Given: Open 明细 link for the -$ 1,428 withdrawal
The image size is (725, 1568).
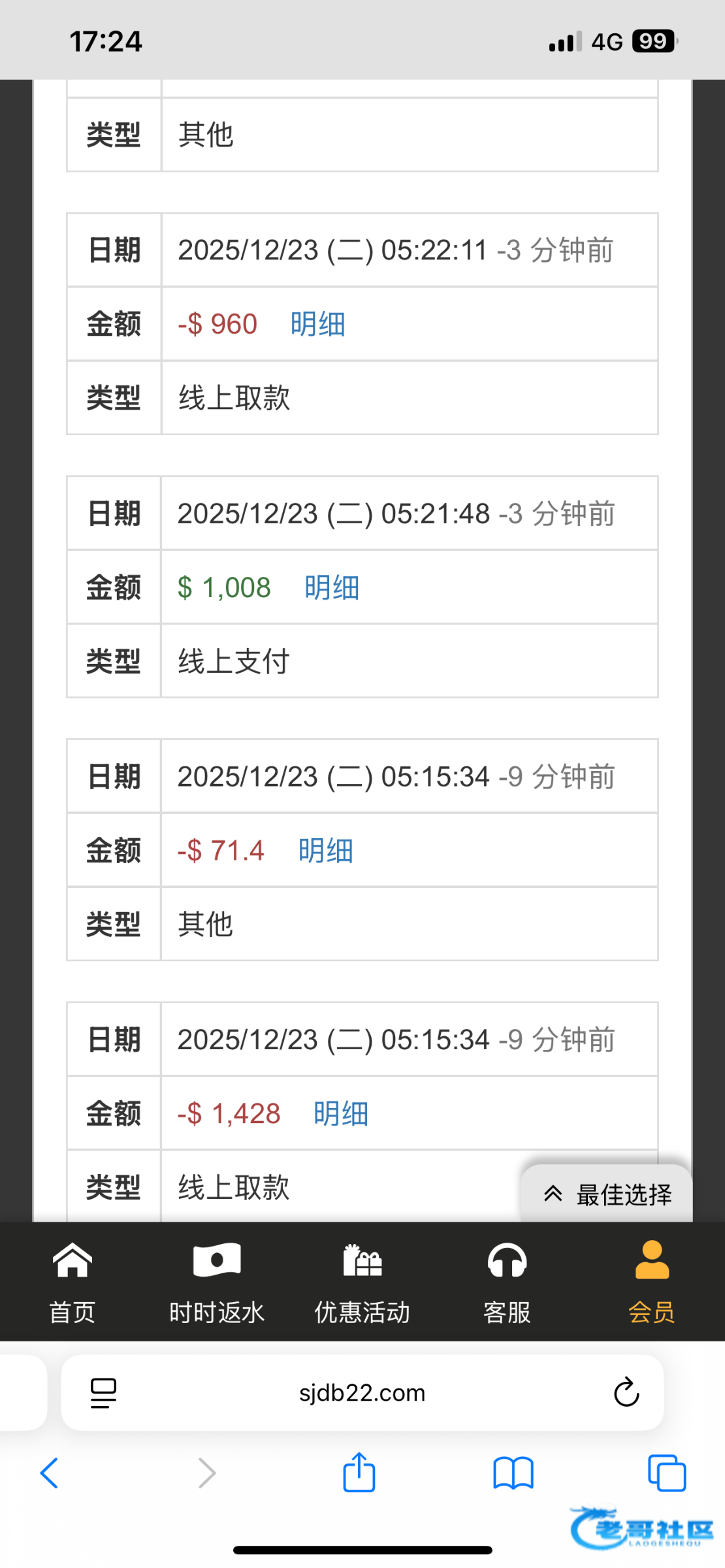Looking at the screenshot, I should pos(340,1114).
